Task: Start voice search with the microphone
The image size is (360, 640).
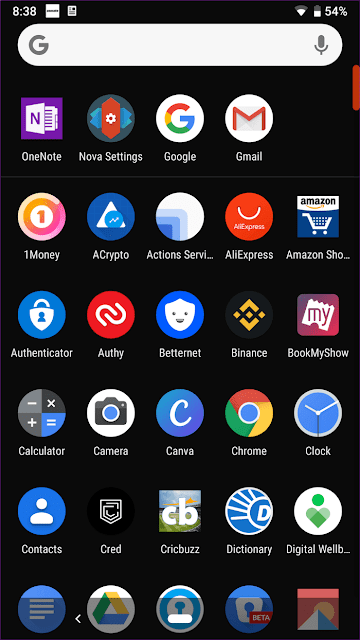Action: pos(321,45)
